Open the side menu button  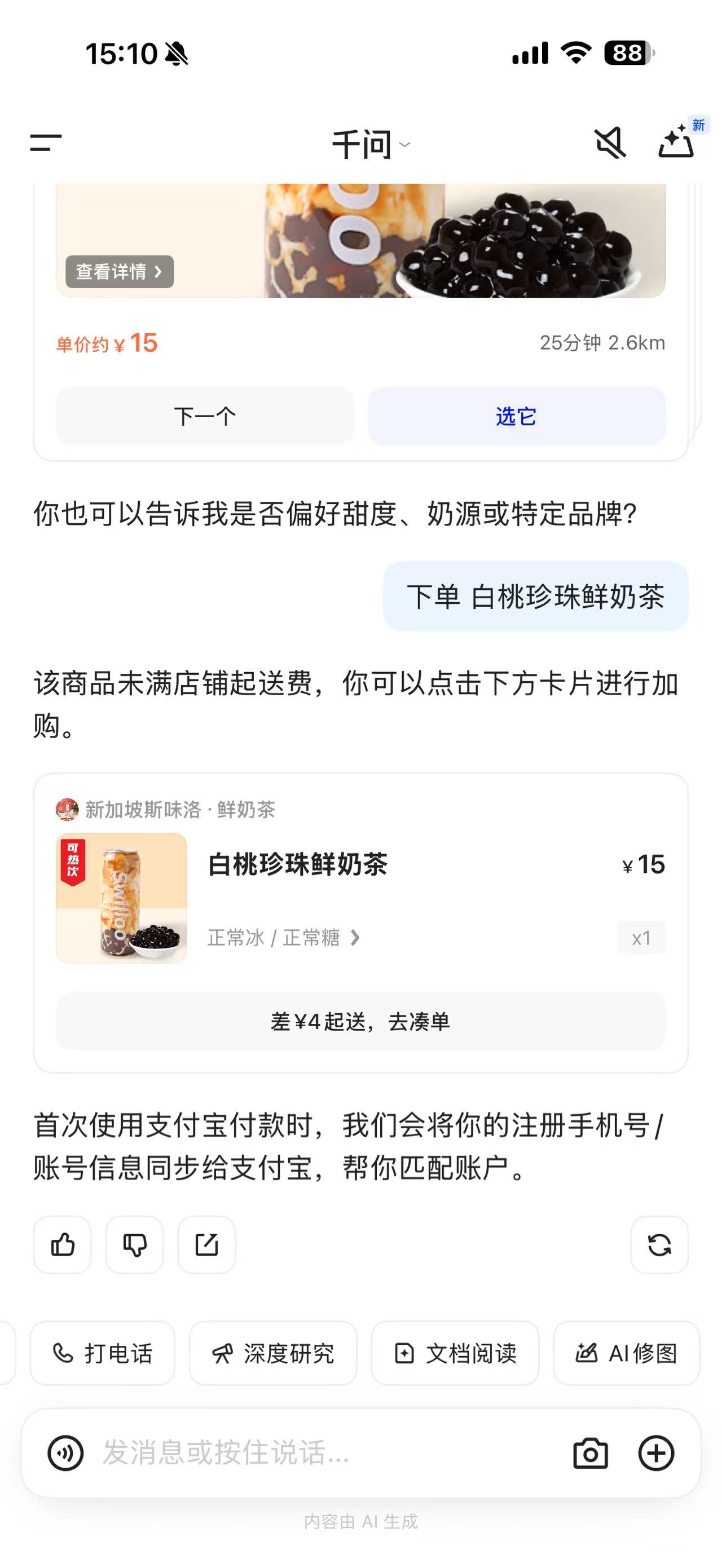pos(46,144)
